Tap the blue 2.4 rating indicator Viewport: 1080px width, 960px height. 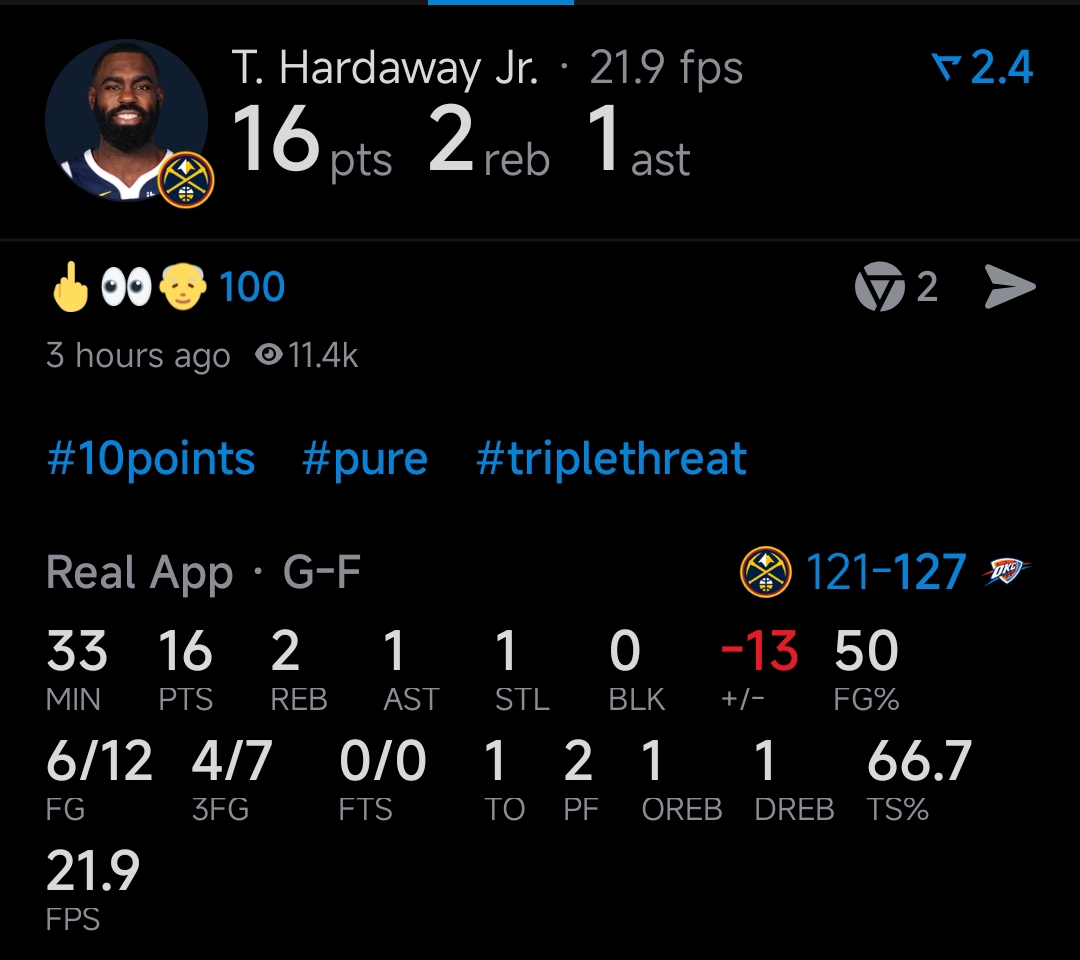click(x=982, y=68)
